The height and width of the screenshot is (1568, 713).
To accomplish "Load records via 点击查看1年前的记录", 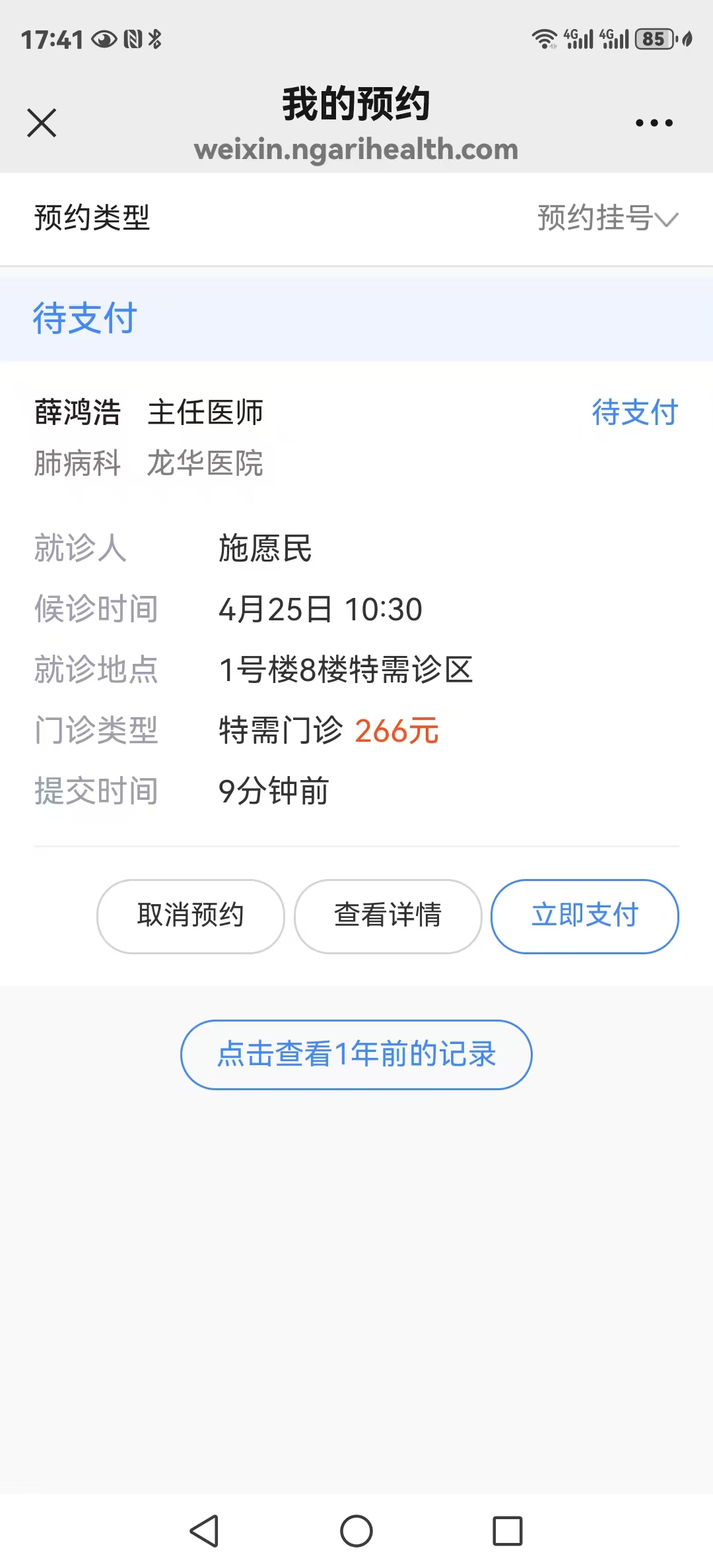I will 356,1054.
